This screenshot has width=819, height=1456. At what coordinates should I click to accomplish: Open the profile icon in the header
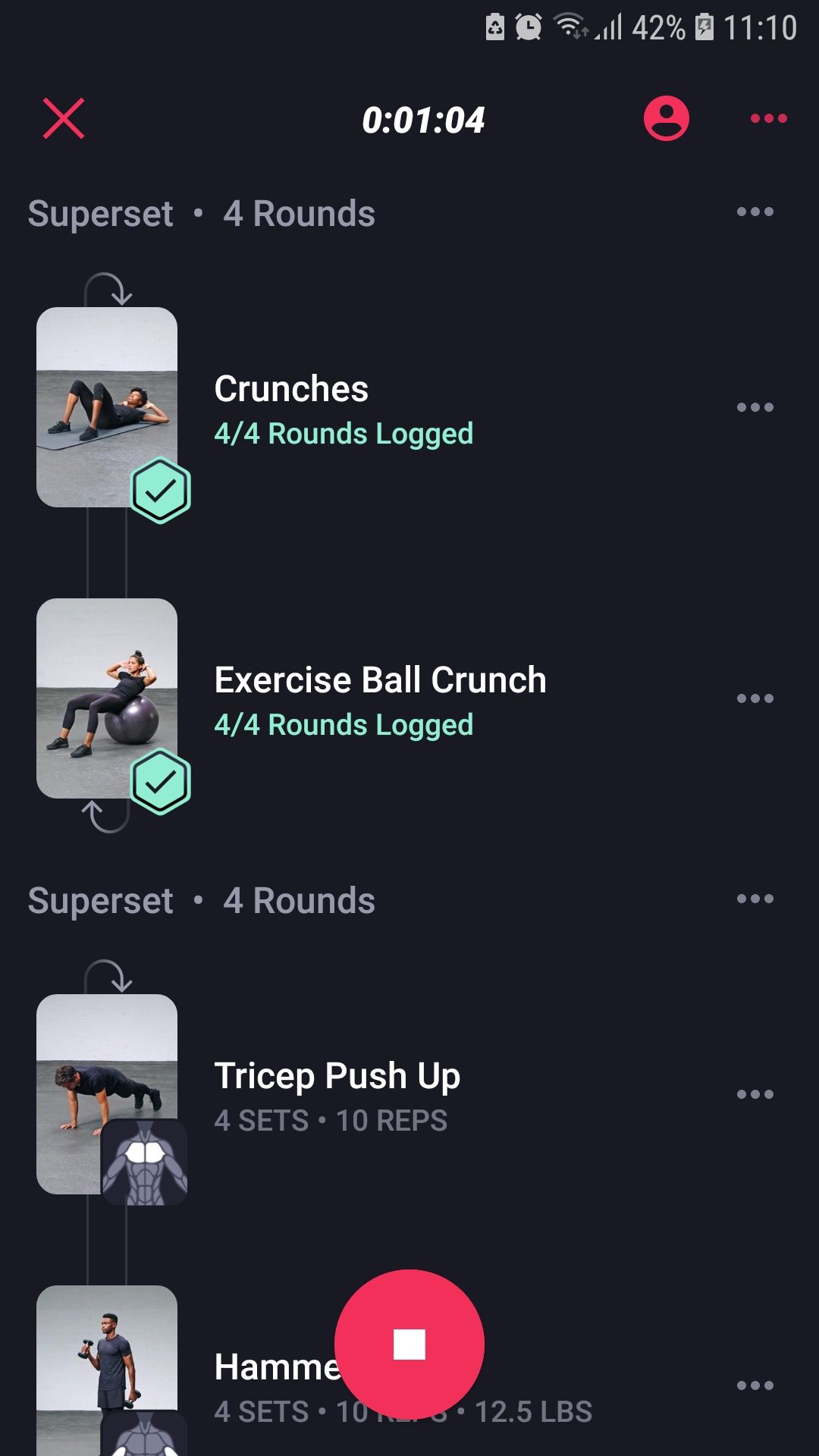click(x=666, y=118)
